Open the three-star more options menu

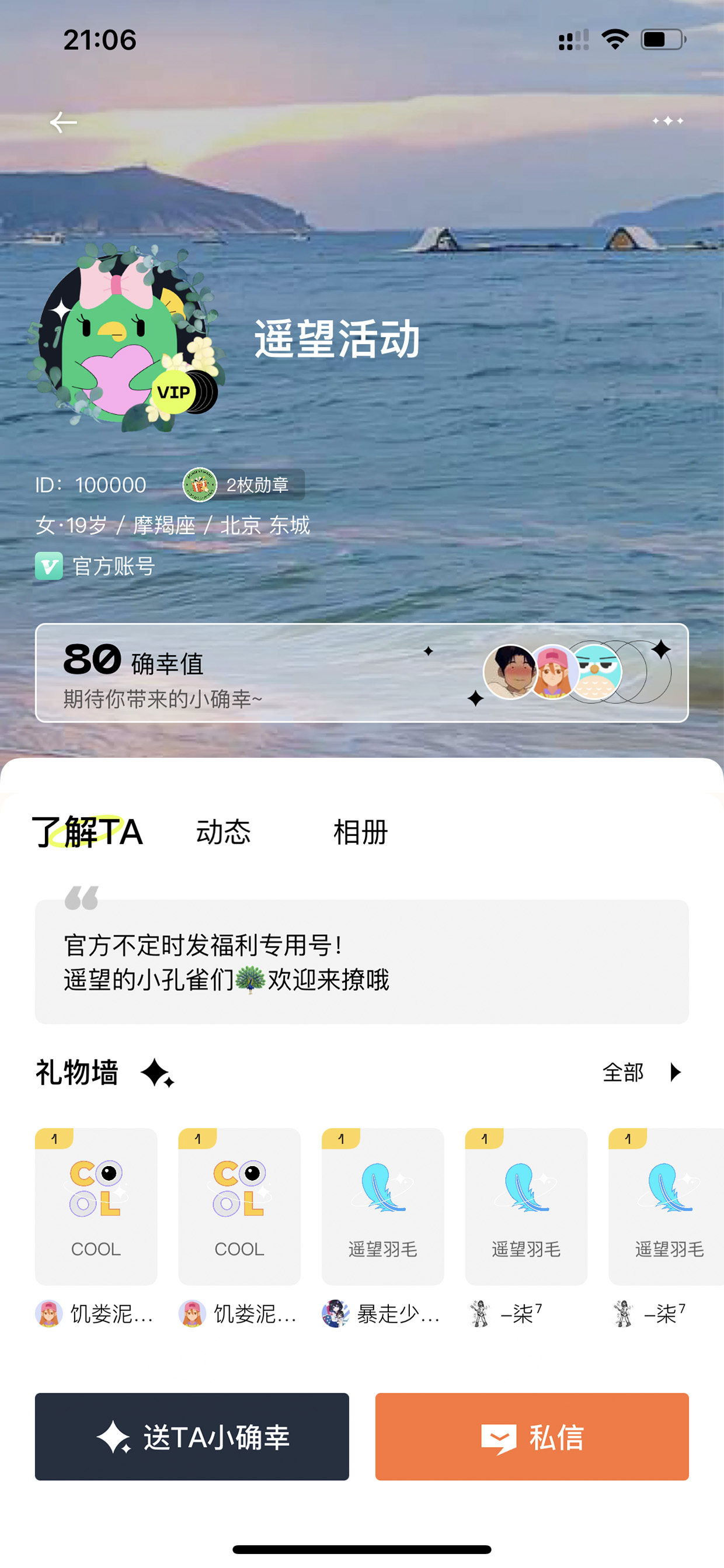point(667,121)
